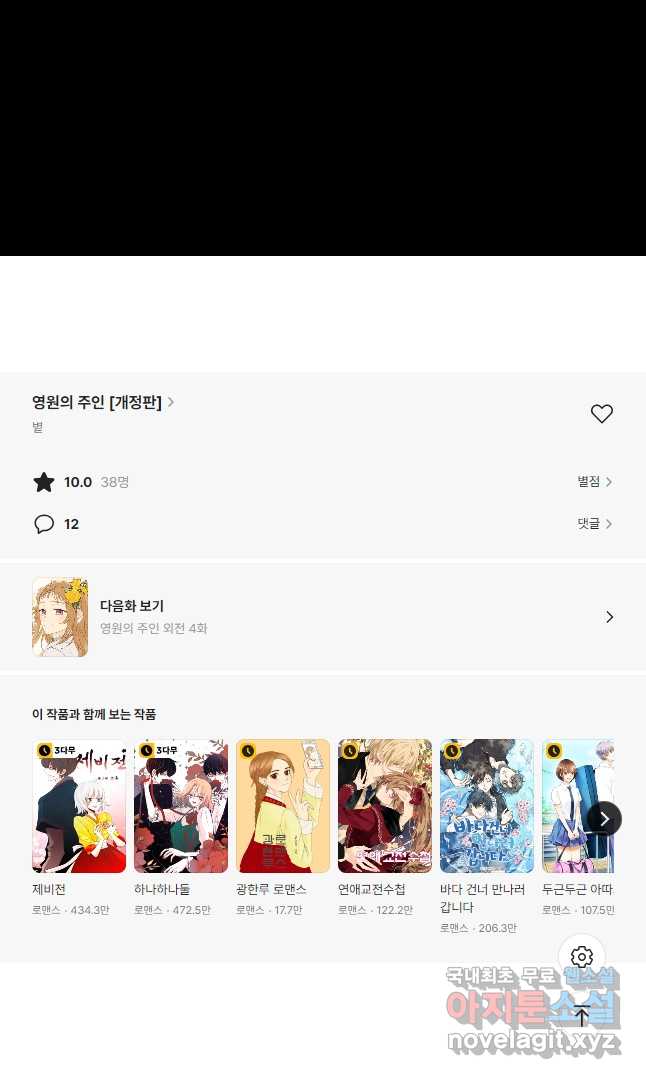Image resolution: width=646 pixels, height=1079 pixels.
Task: Open the 하나하나둘 webtoon card
Action: [181, 806]
